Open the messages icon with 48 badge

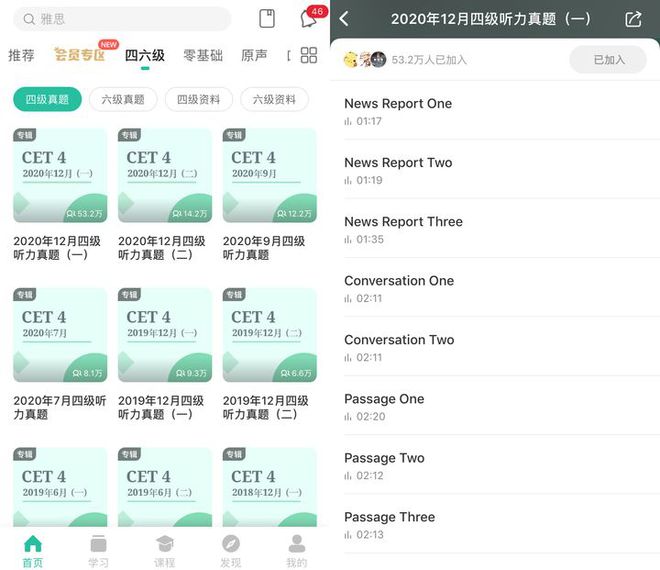coord(309,19)
